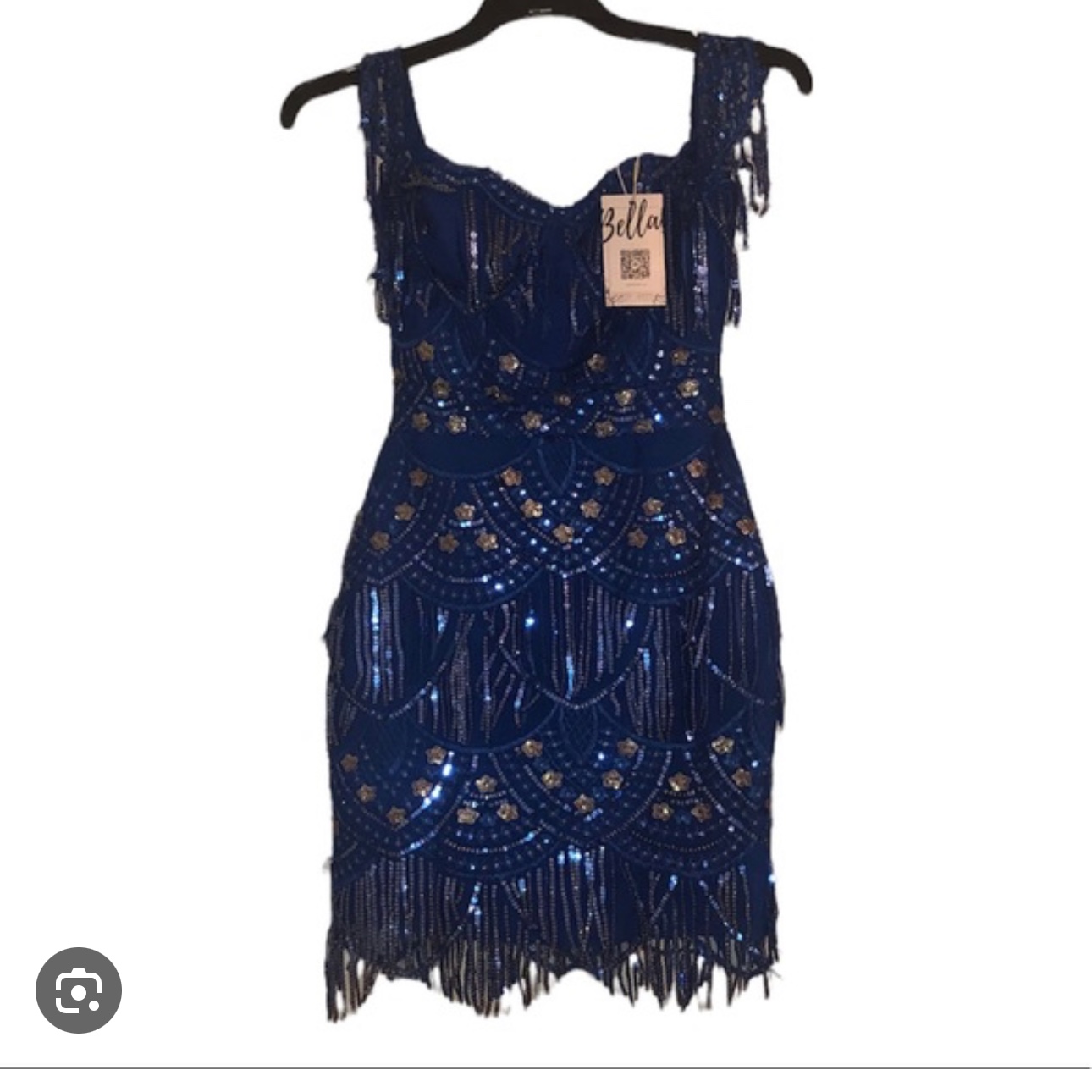Search this dress image with Lens
The height and width of the screenshot is (1092, 1092).
pos(79,990)
